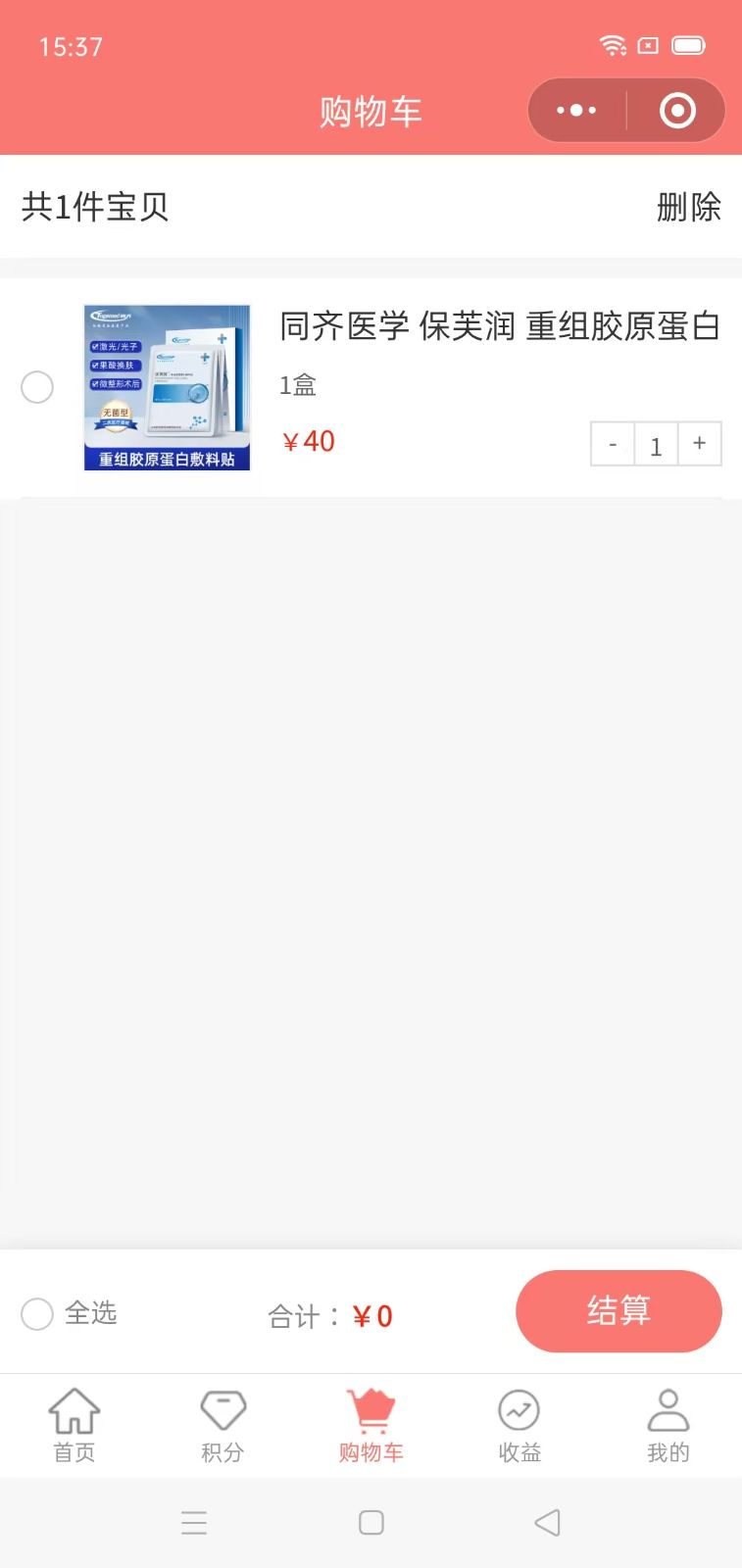This screenshot has width=742, height=1568.
Task: Increase item quantity with the plus button
Action: [700, 444]
